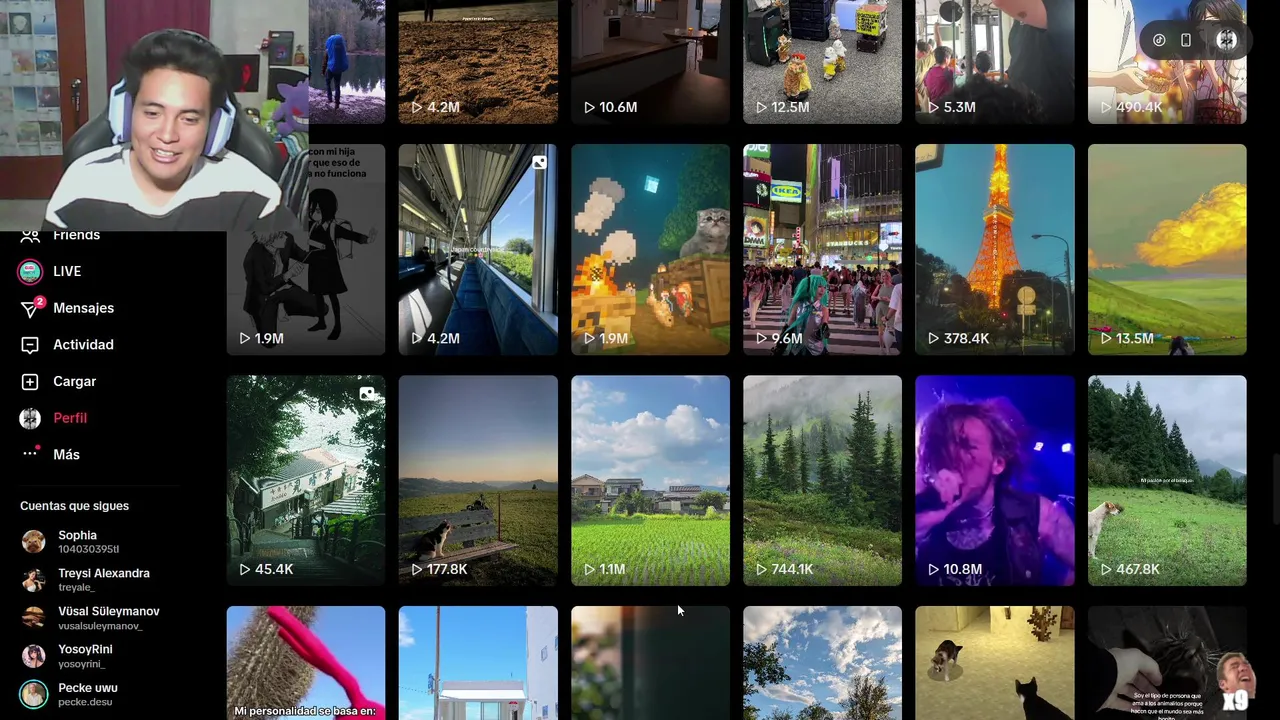
Task: Open the Tokyo Tower video with 378.4K views
Action: coord(994,249)
